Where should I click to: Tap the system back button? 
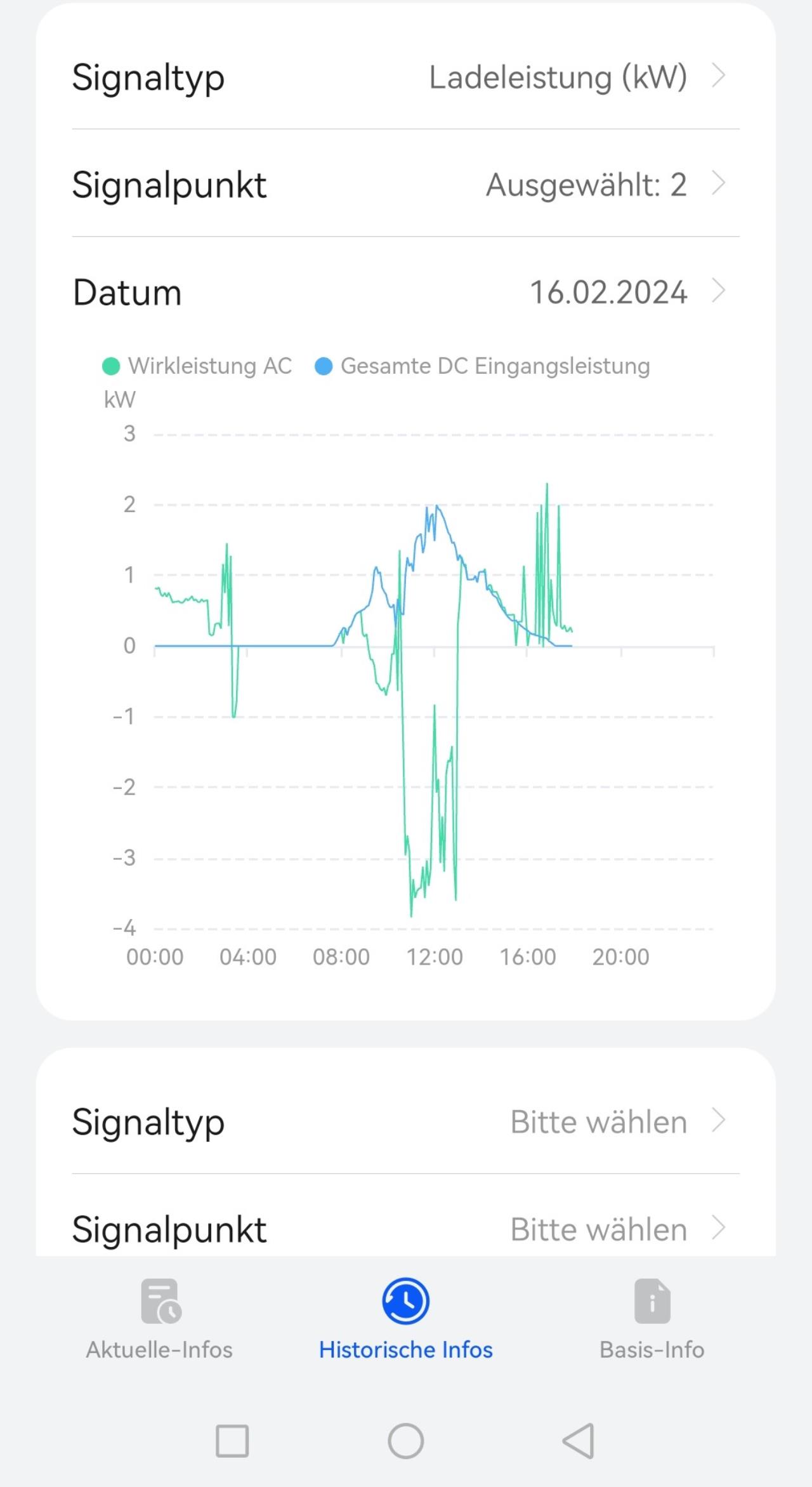579,1441
